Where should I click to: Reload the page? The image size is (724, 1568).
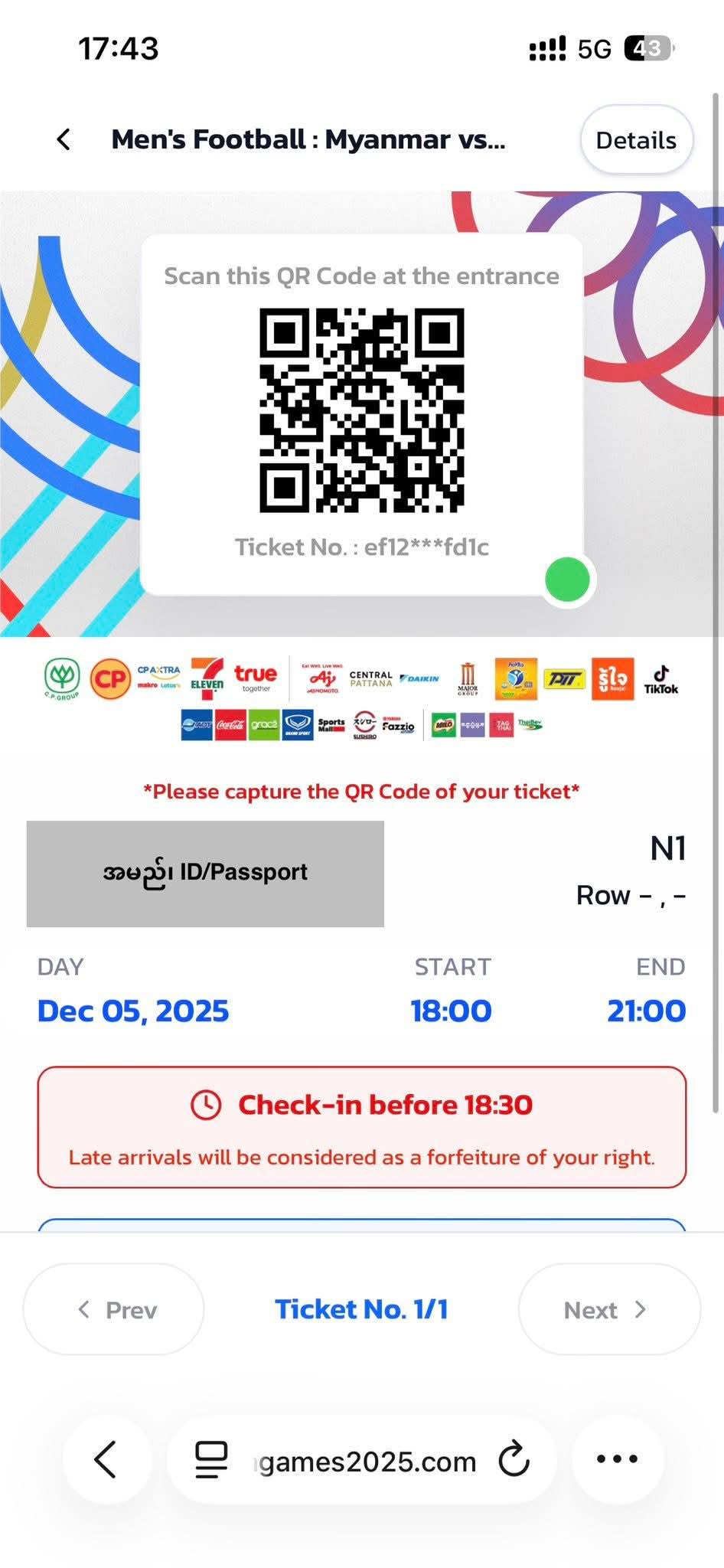(x=514, y=1459)
